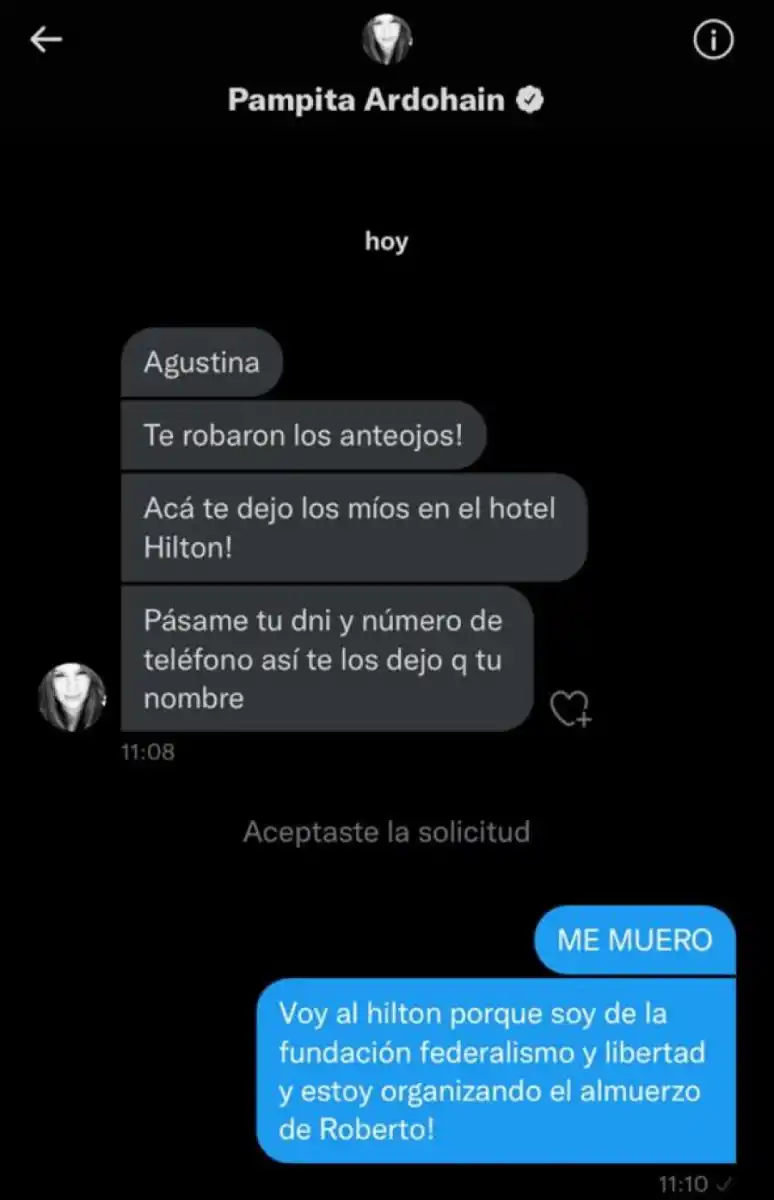Click the back arrow to exit conversation
This screenshot has height=1200, width=774.
(x=44, y=38)
